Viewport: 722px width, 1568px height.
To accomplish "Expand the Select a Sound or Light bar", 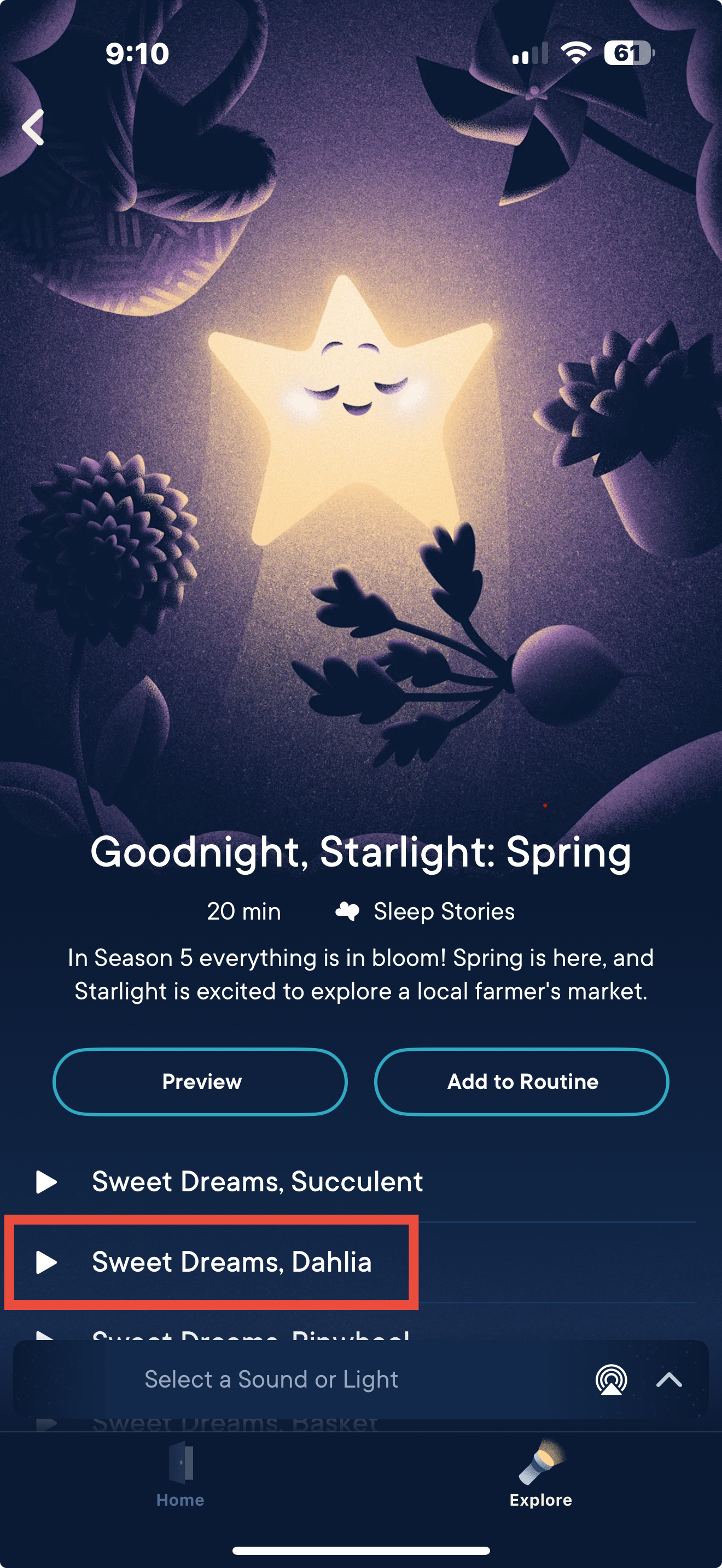I will coord(668,1379).
